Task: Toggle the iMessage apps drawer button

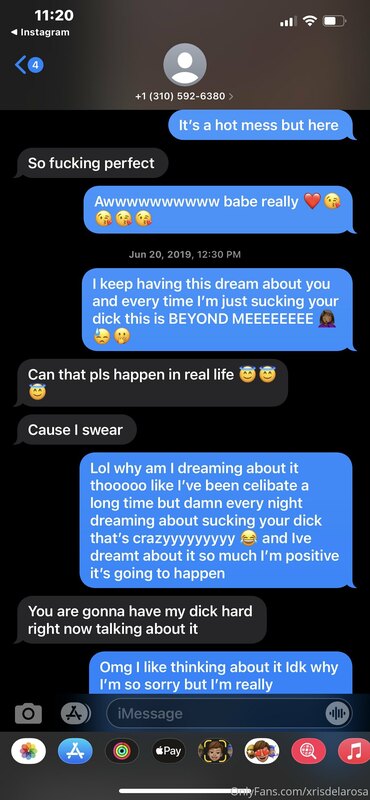Action: [76, 713]
